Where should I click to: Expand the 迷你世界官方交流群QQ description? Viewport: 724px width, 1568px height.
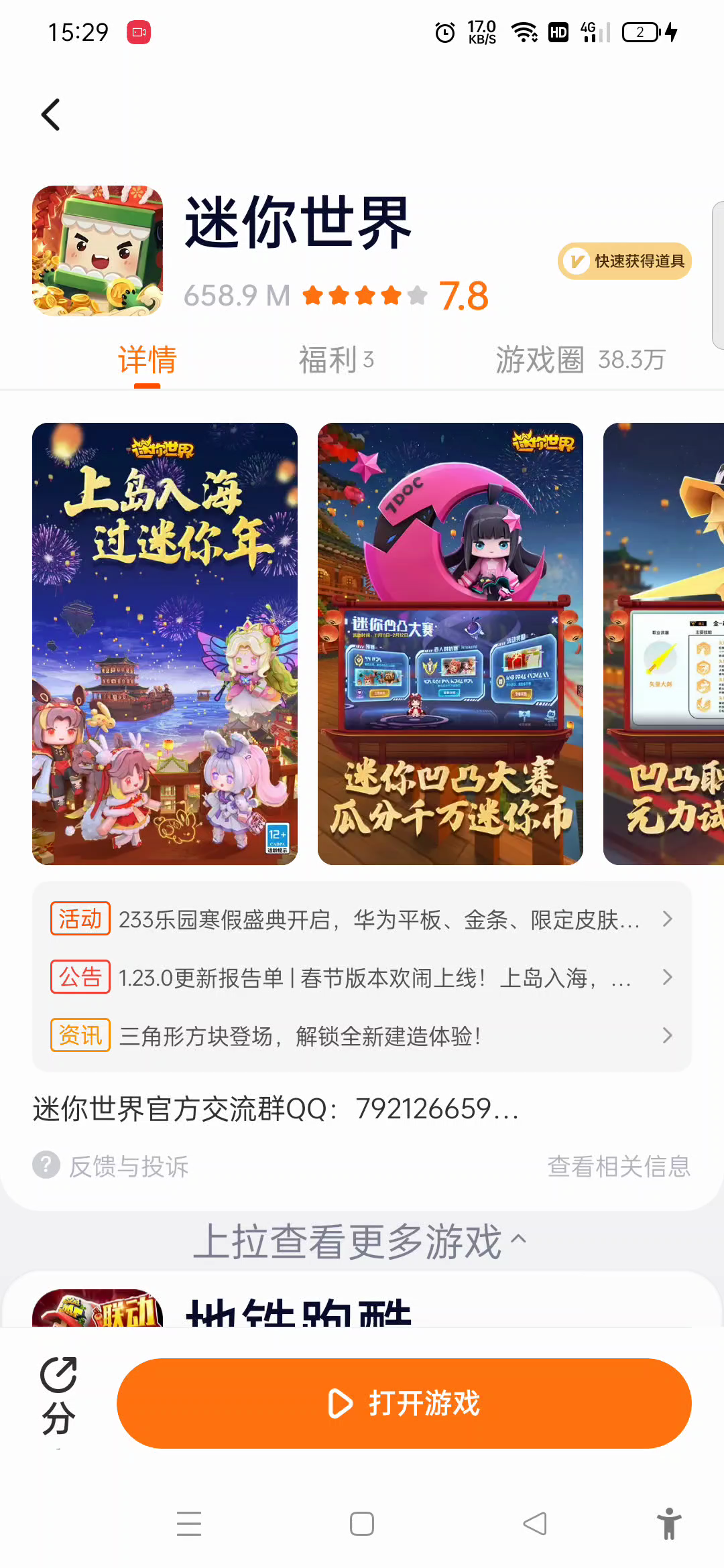coord(276,1109)
